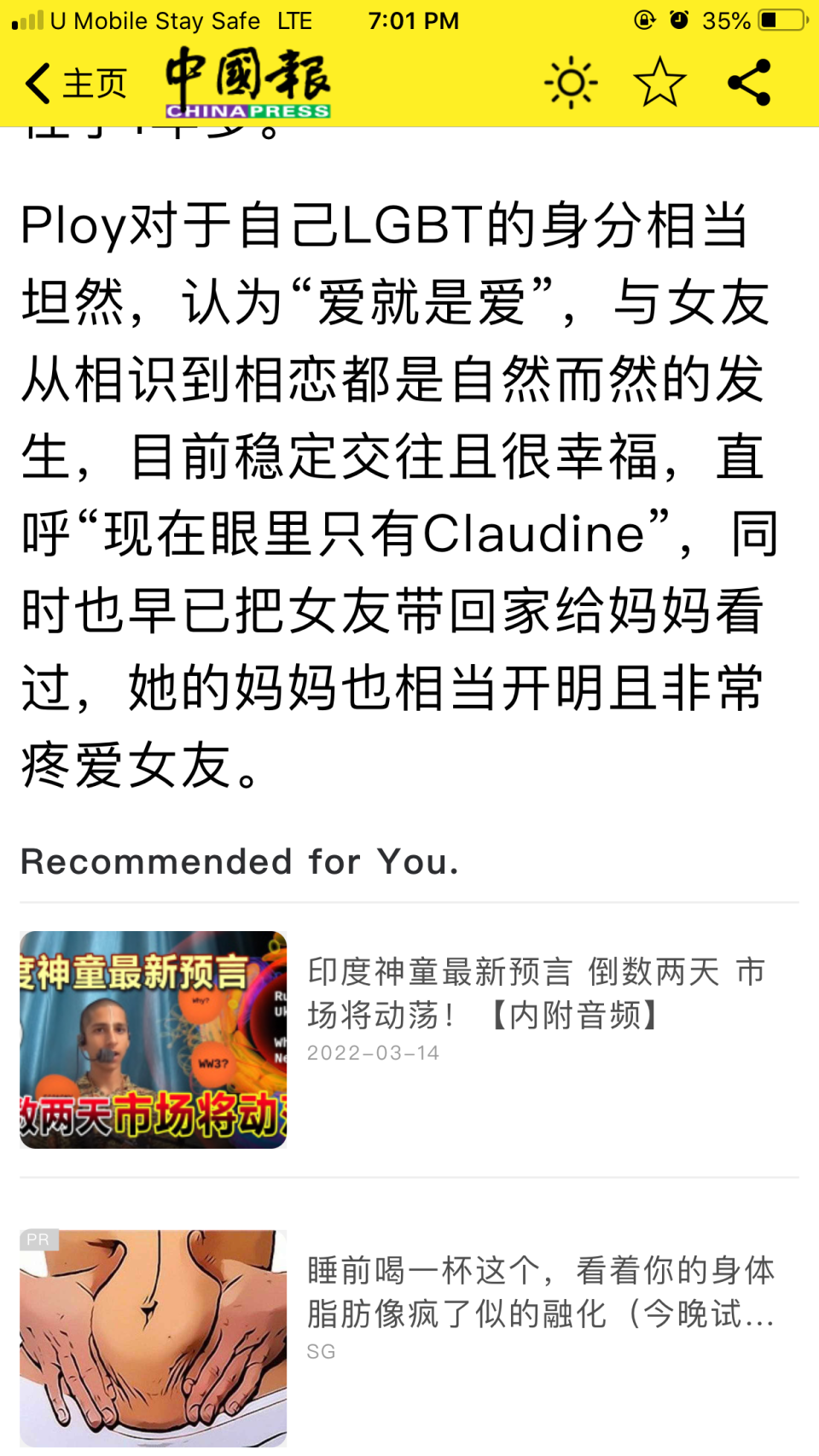Go back to 主页
Screen dimensions: 819x1456
coord(75,84)
